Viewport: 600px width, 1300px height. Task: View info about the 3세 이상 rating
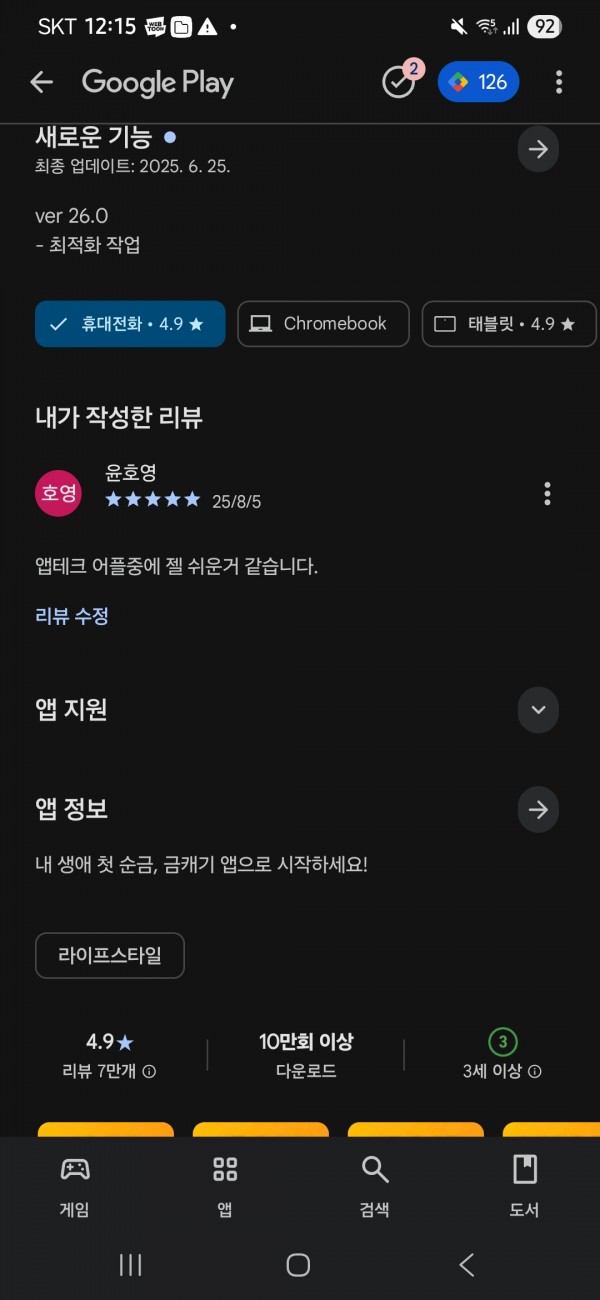click(x=535, y=1072)
